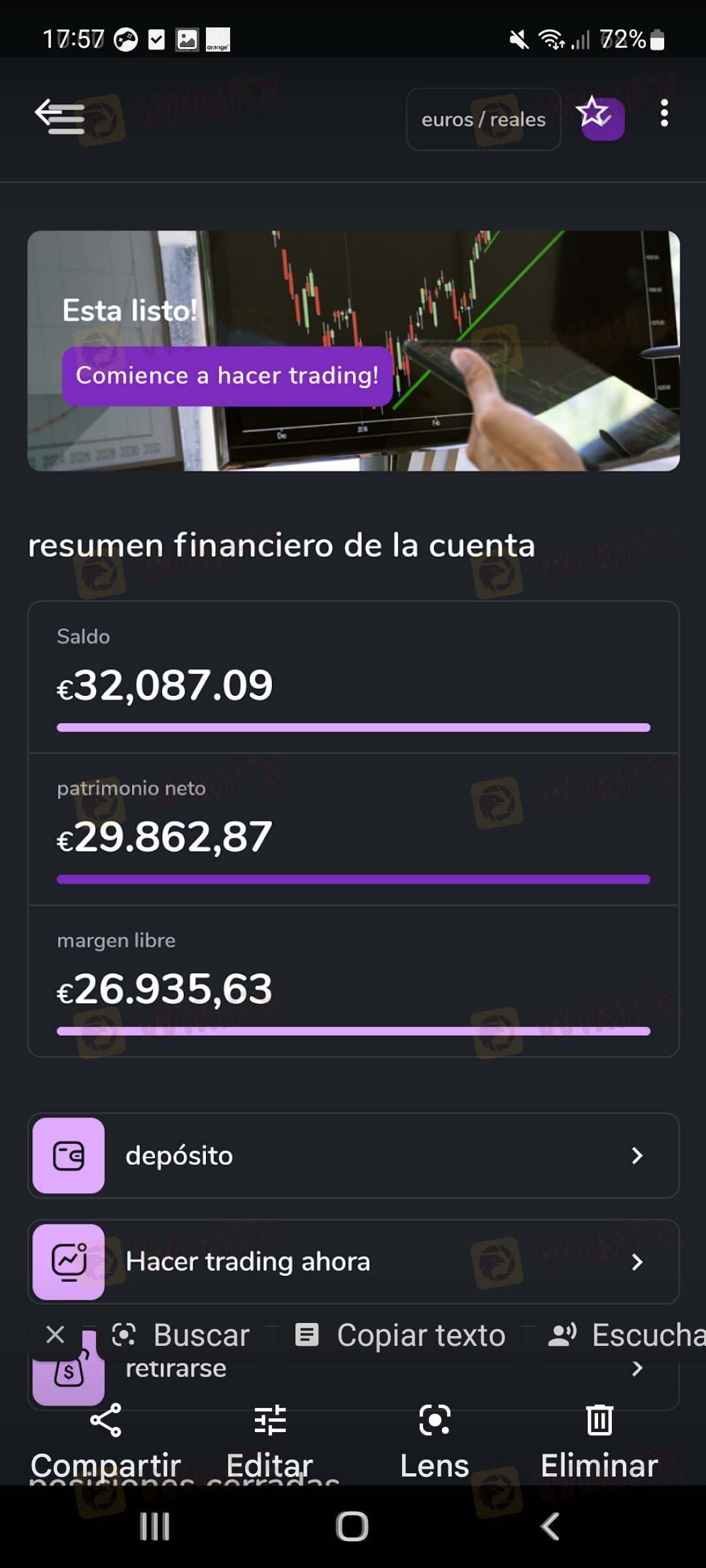Open the hamburger menu with back arrow
The width and height of the screenshot is (706, 1568).
pos(59,117)
